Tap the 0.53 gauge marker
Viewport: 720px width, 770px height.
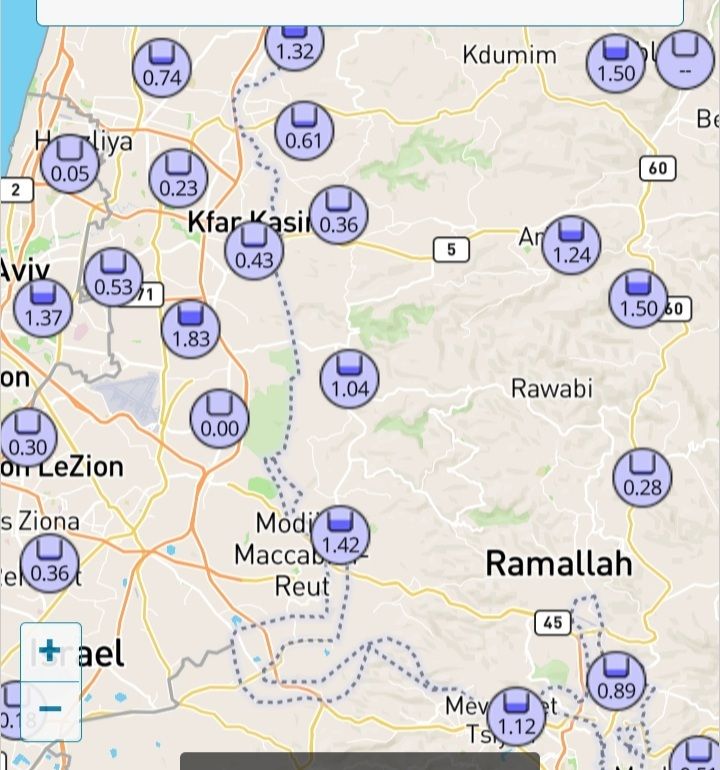[x=113, y=277]
